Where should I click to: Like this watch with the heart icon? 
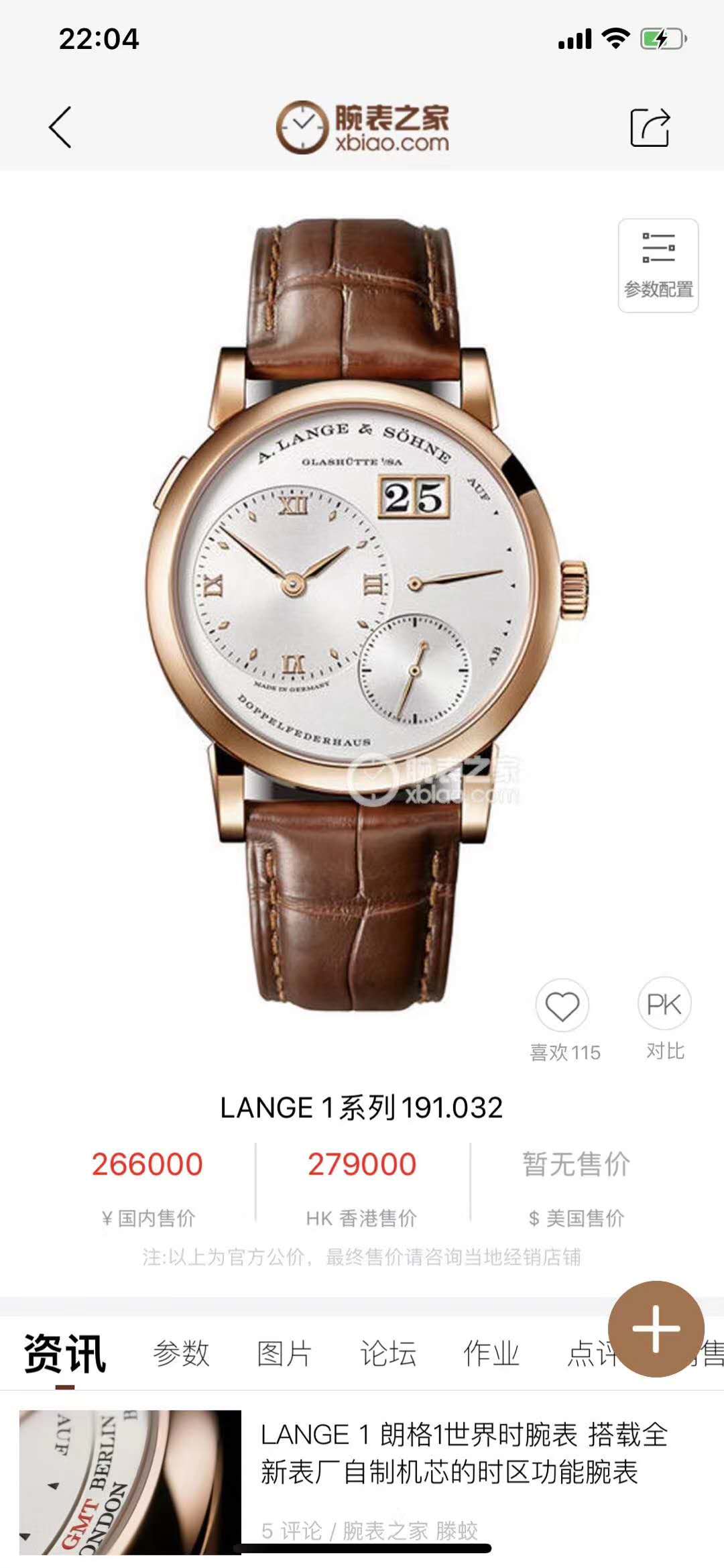click(562, 1005)
